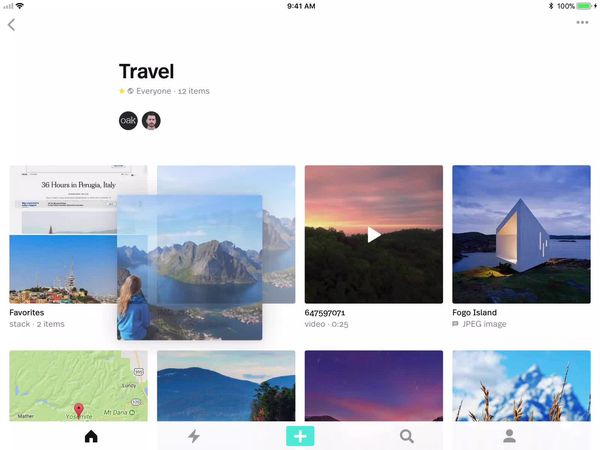Switch to the Home tab
Image resolution: width=600 pixels, height=450 pixels.
(x=91, y=436)
